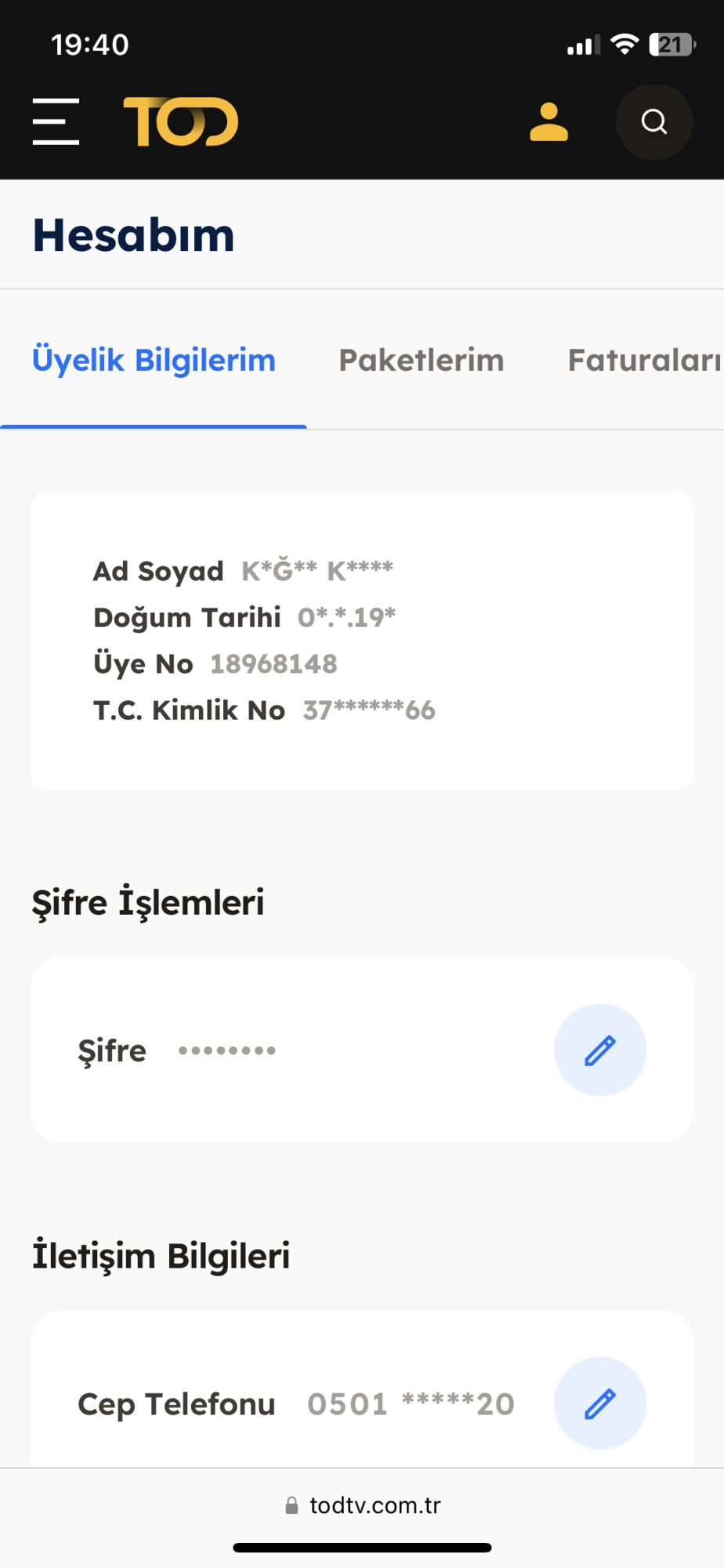Tap the masked Şifre password dots
This screenshot has height=1568, width=724.
point(227,1050)
